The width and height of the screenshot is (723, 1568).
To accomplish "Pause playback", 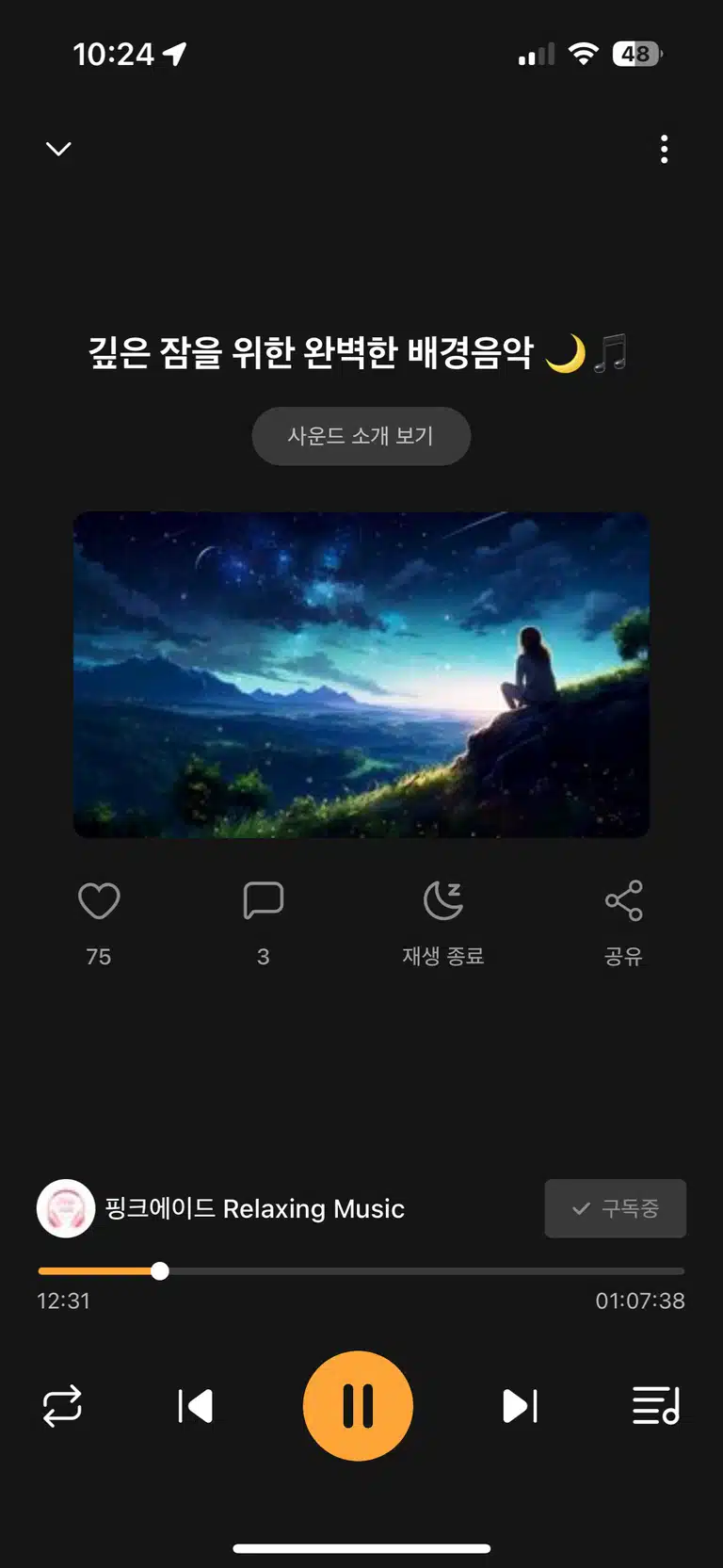I will (358, 1406).
